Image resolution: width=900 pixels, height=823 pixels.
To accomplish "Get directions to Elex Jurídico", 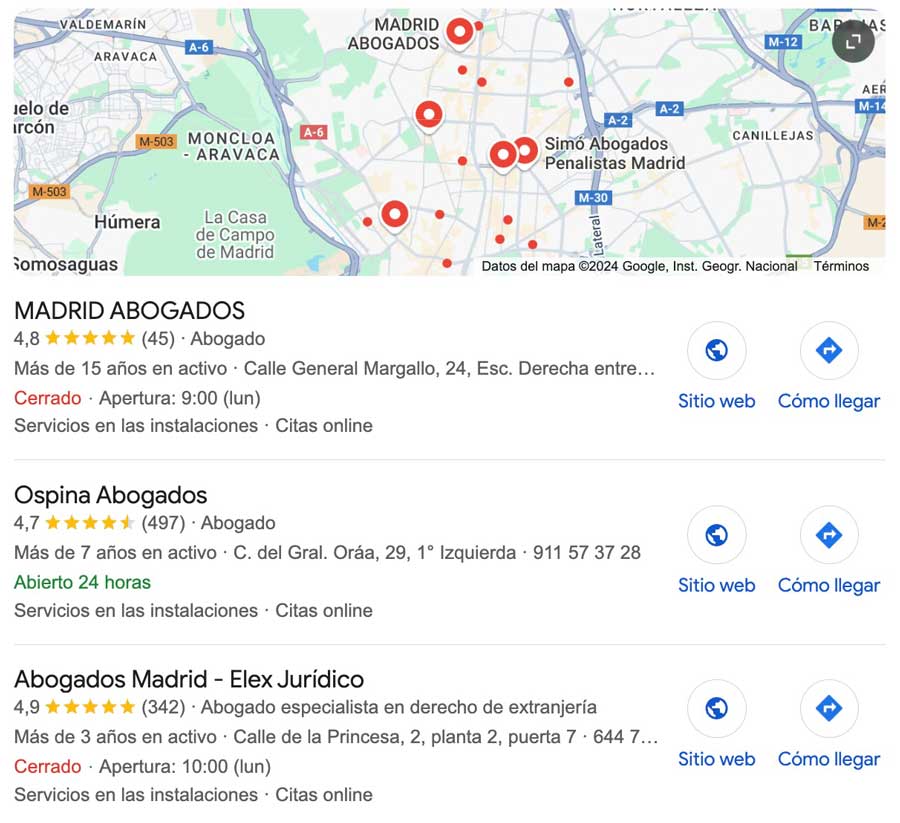I will (829, 724).
